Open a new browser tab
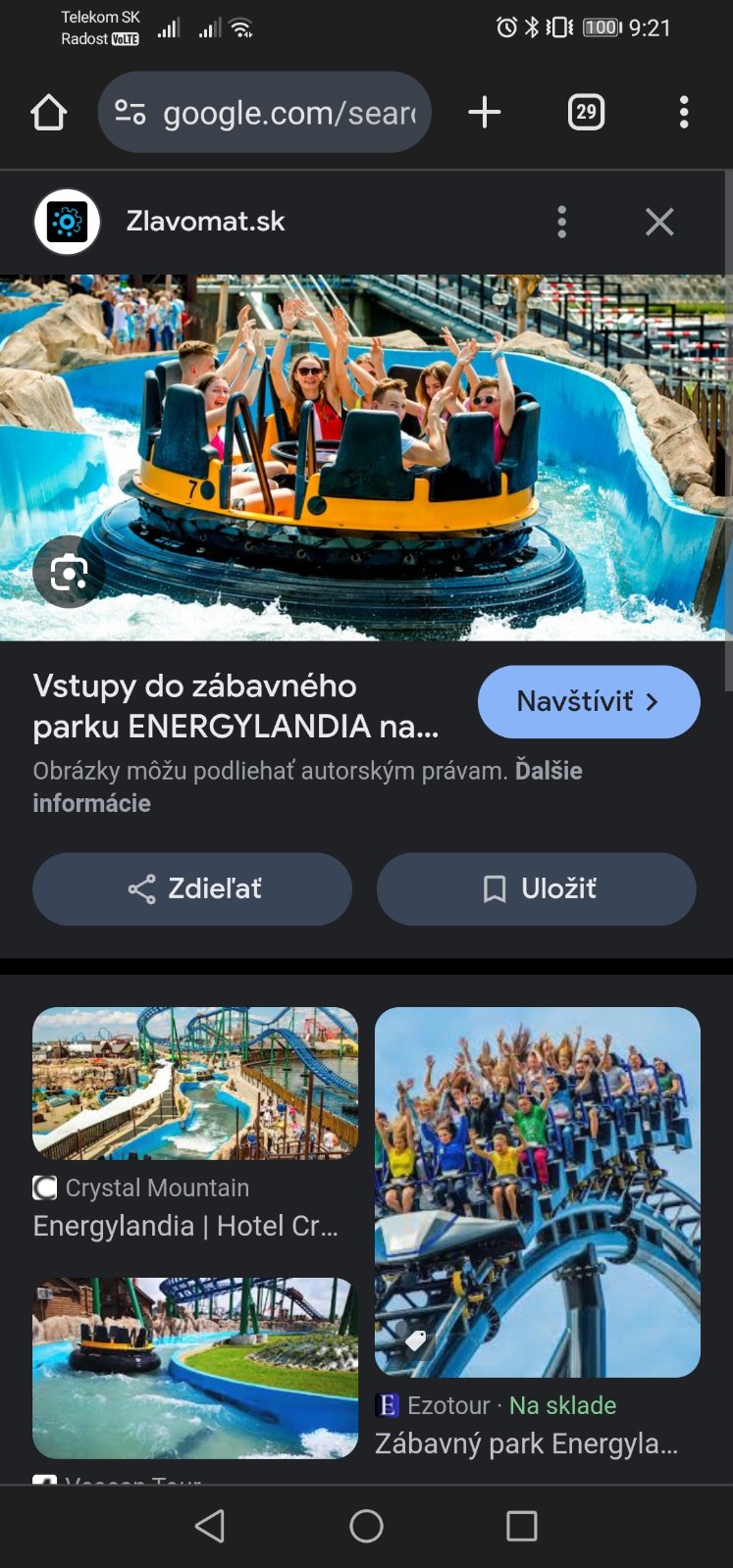Screen dimensions: 733x1568 pyautogui.click(x=485, y=113)
